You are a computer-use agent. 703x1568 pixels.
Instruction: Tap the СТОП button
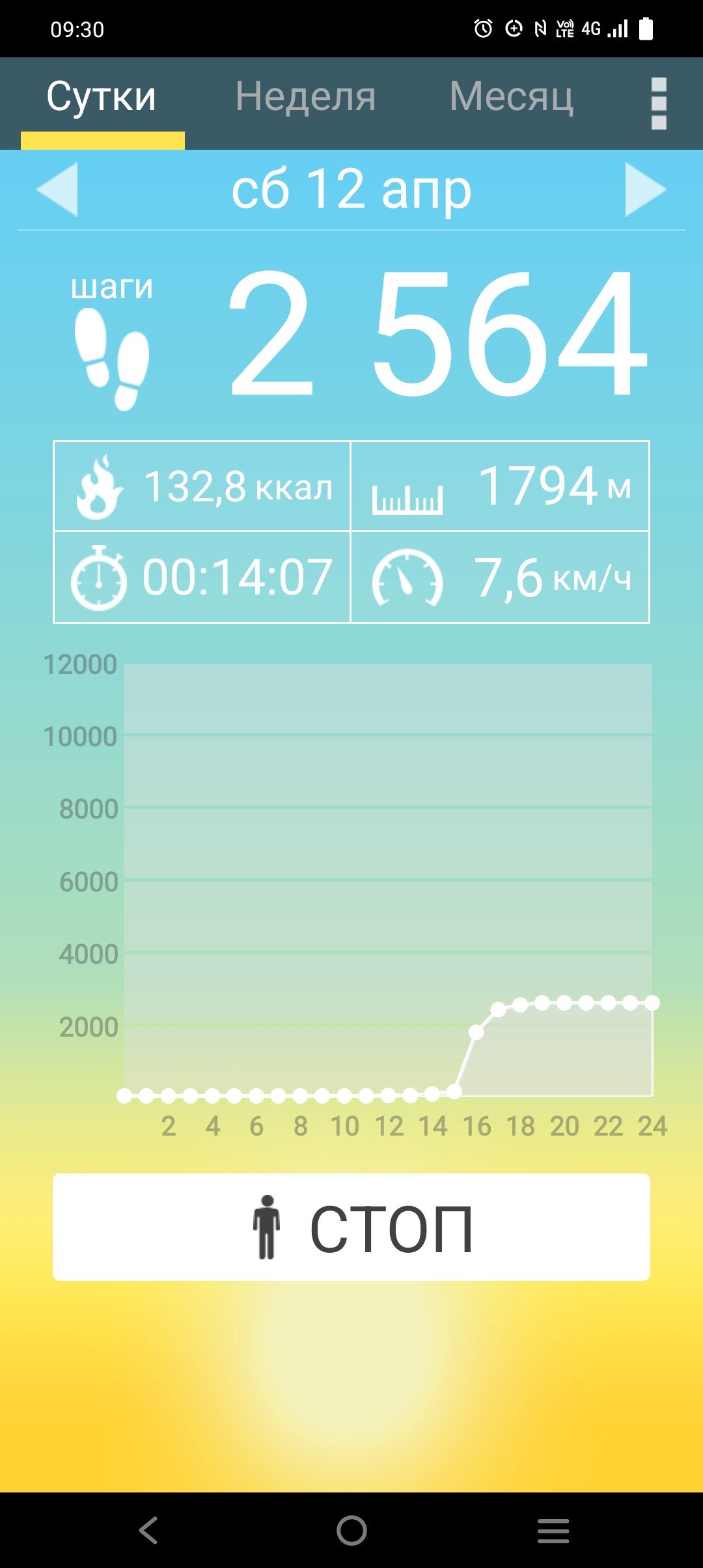(351, 1227)
